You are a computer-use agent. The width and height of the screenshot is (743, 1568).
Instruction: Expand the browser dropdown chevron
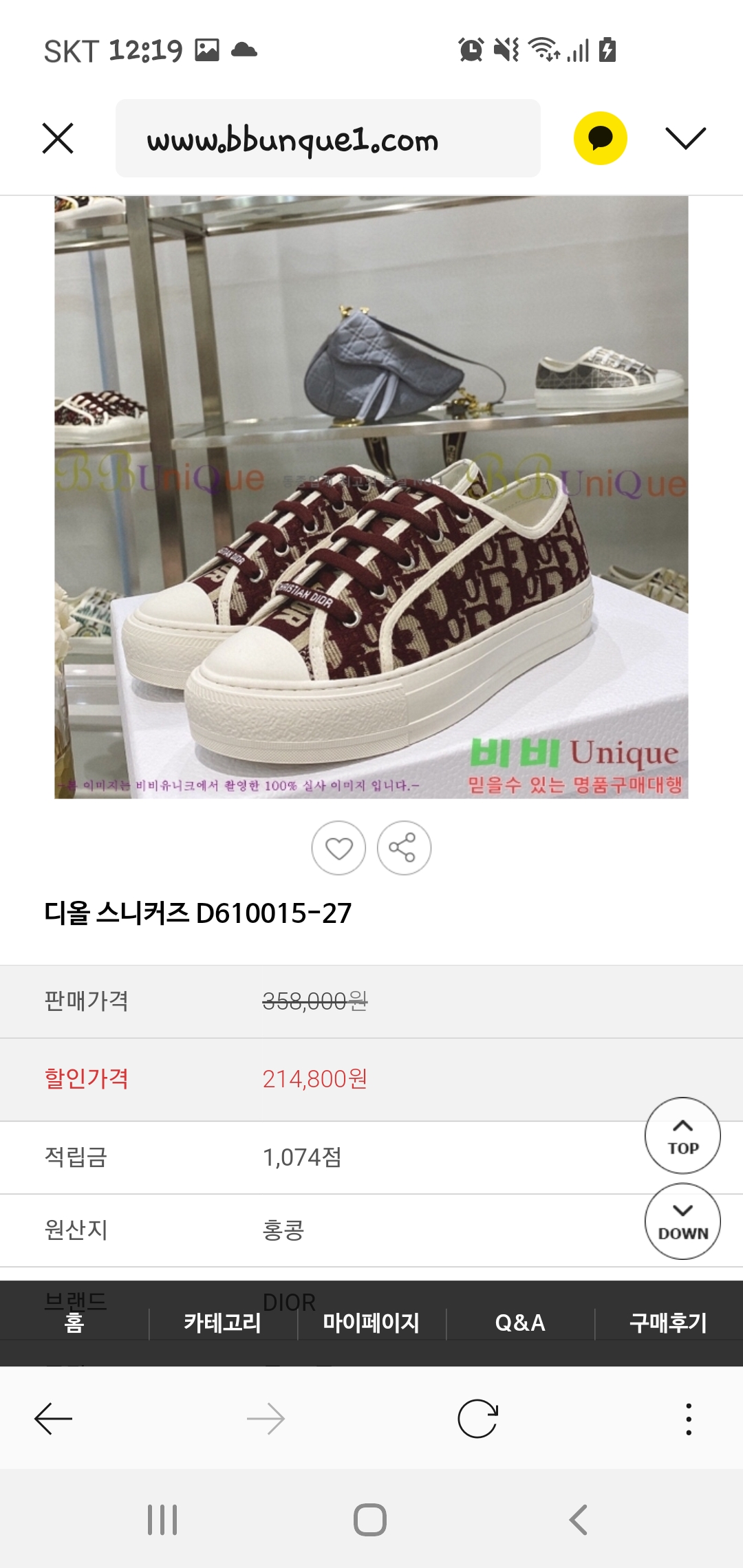tap(685, 138)
